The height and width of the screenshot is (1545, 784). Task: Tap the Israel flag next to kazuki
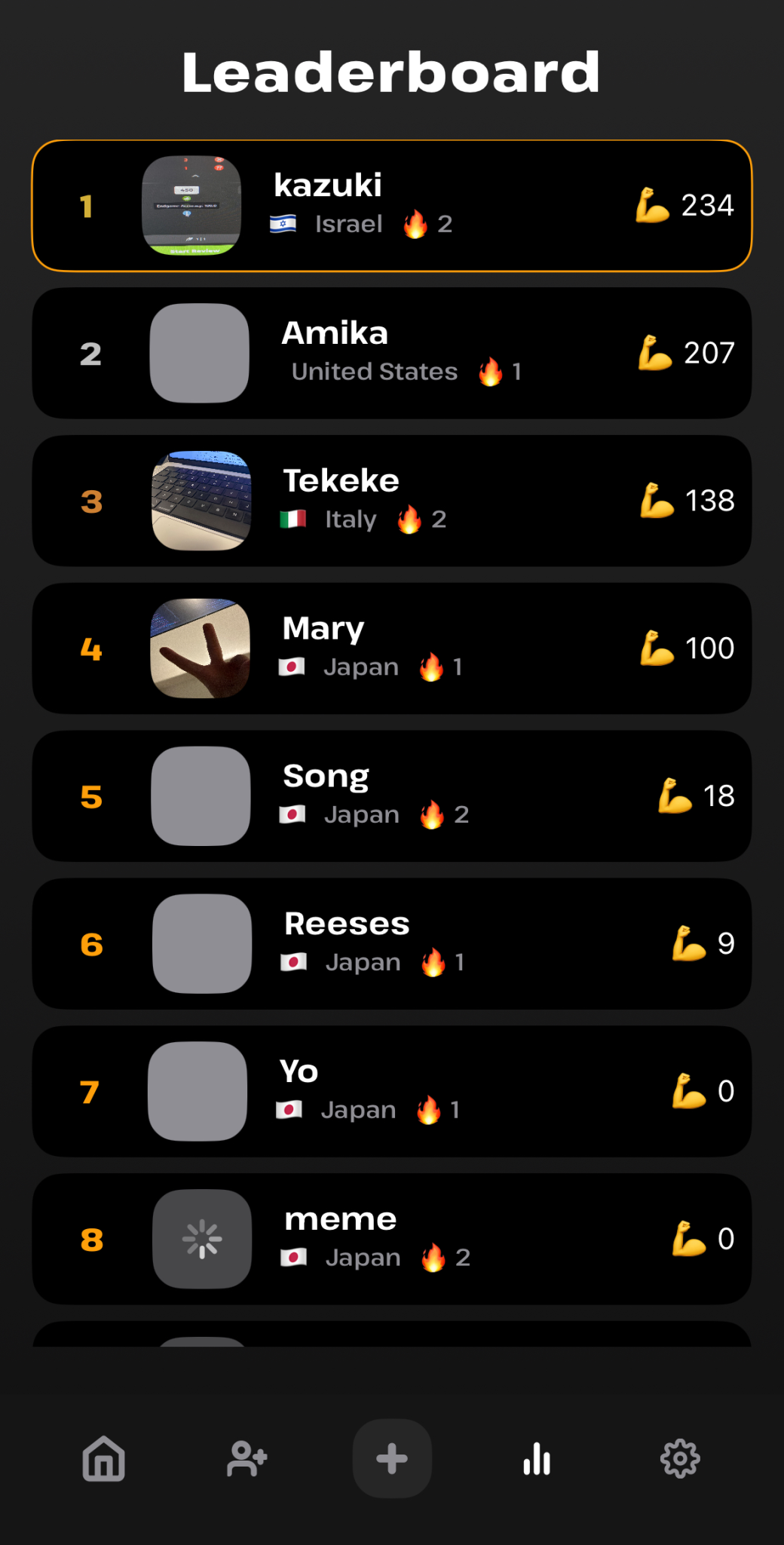pyautogui.click(x=281, y=223)
